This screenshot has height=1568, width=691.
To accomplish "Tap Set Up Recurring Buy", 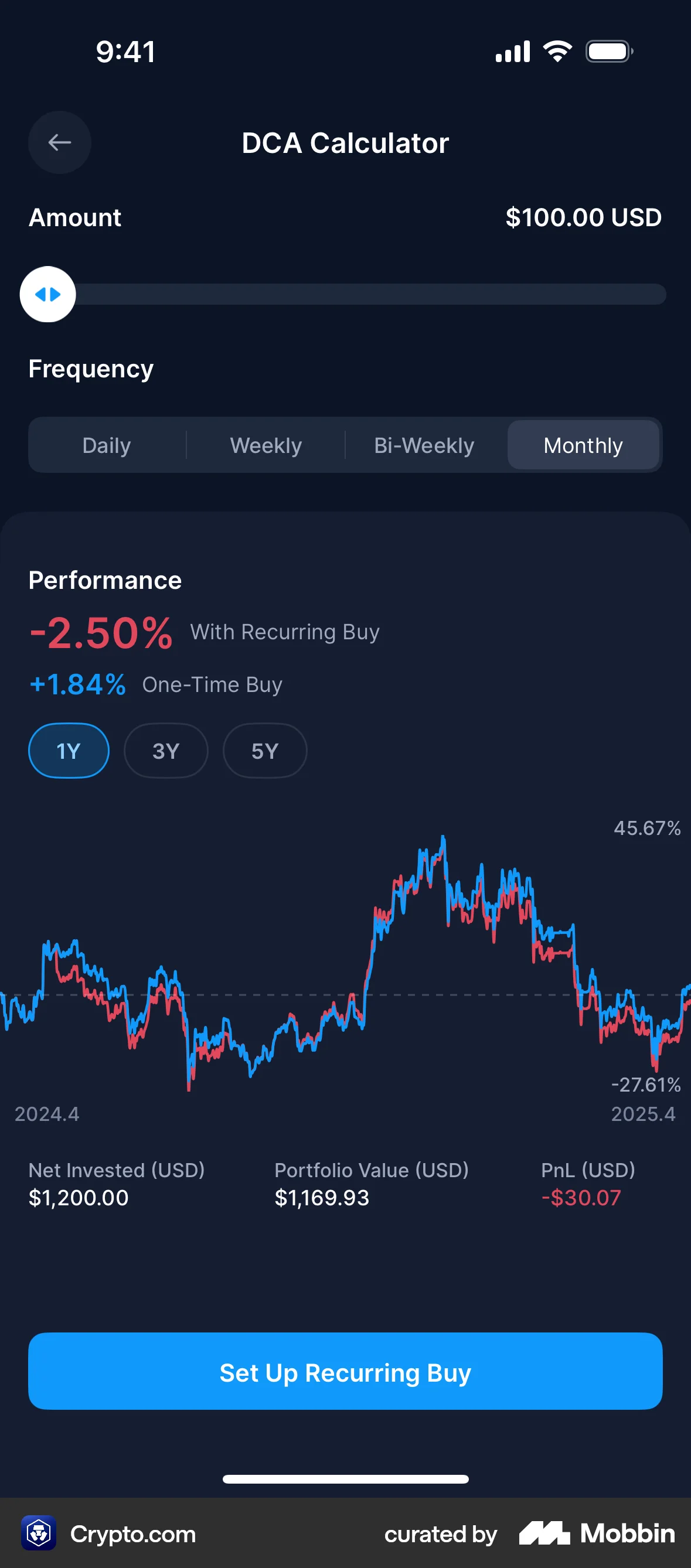I will pos(345,1372).
